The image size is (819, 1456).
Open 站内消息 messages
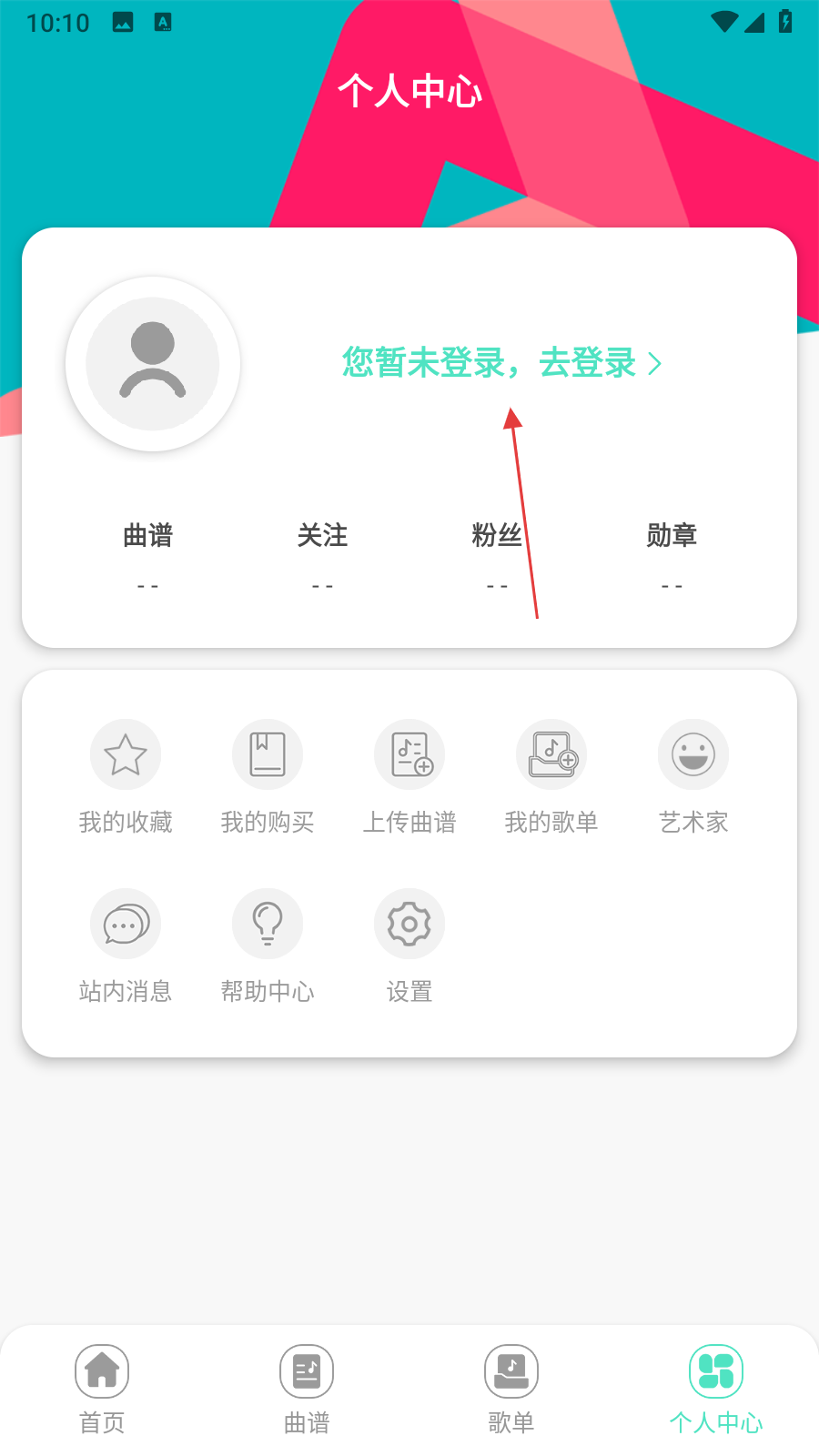[126, 945]
